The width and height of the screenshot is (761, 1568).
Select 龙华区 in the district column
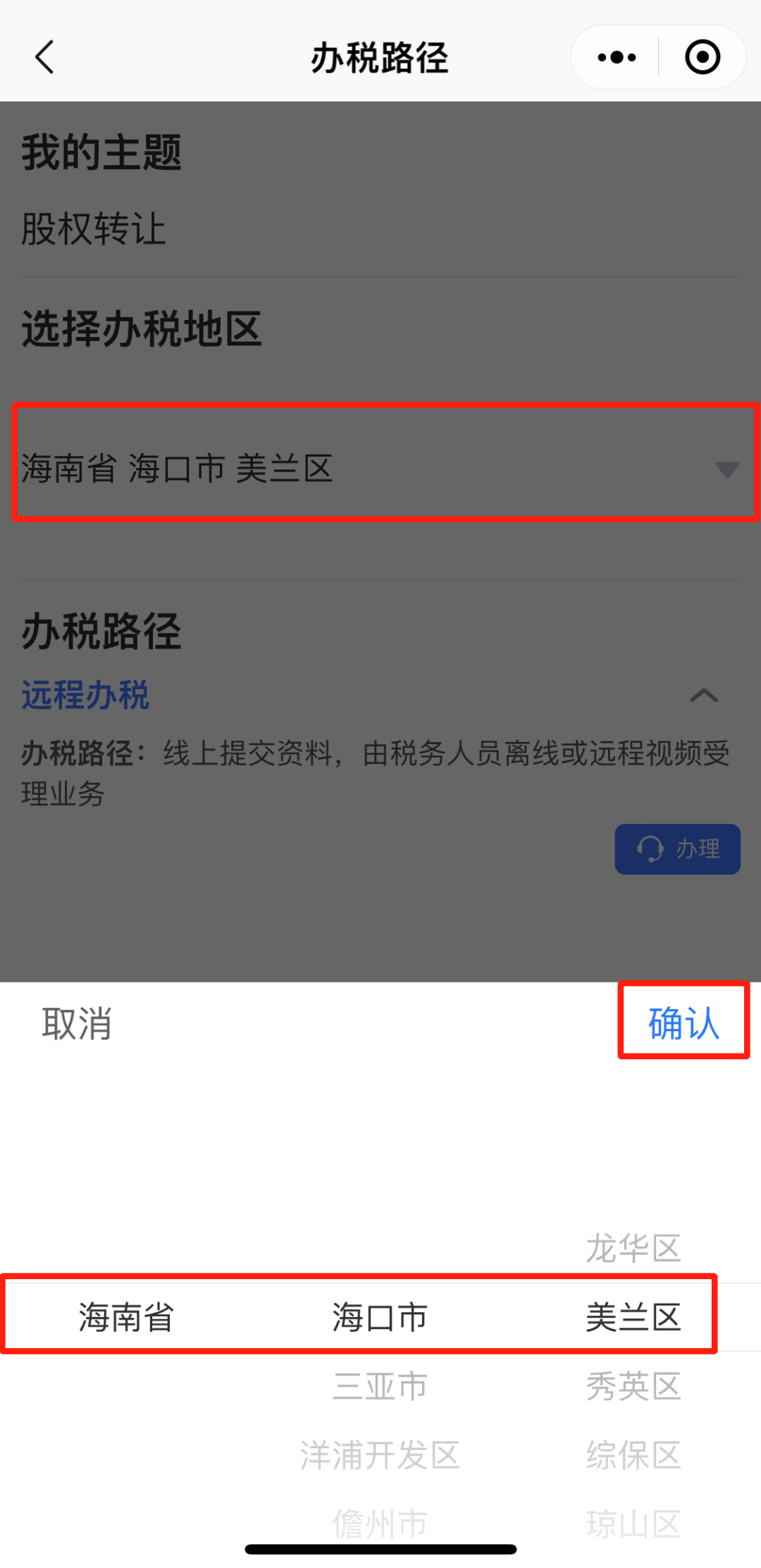[633, 1248]
